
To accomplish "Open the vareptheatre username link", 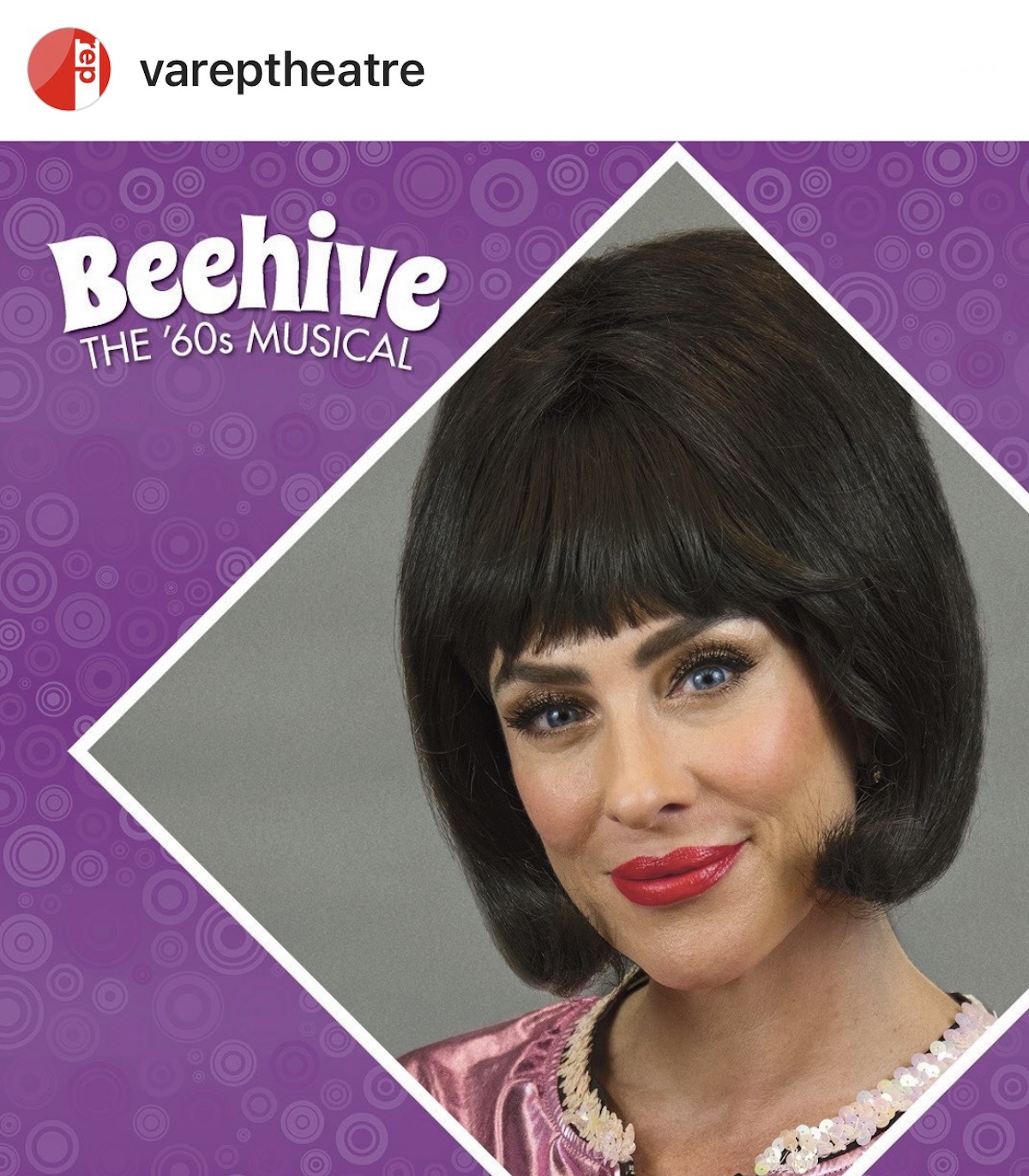I will [282, 70].
